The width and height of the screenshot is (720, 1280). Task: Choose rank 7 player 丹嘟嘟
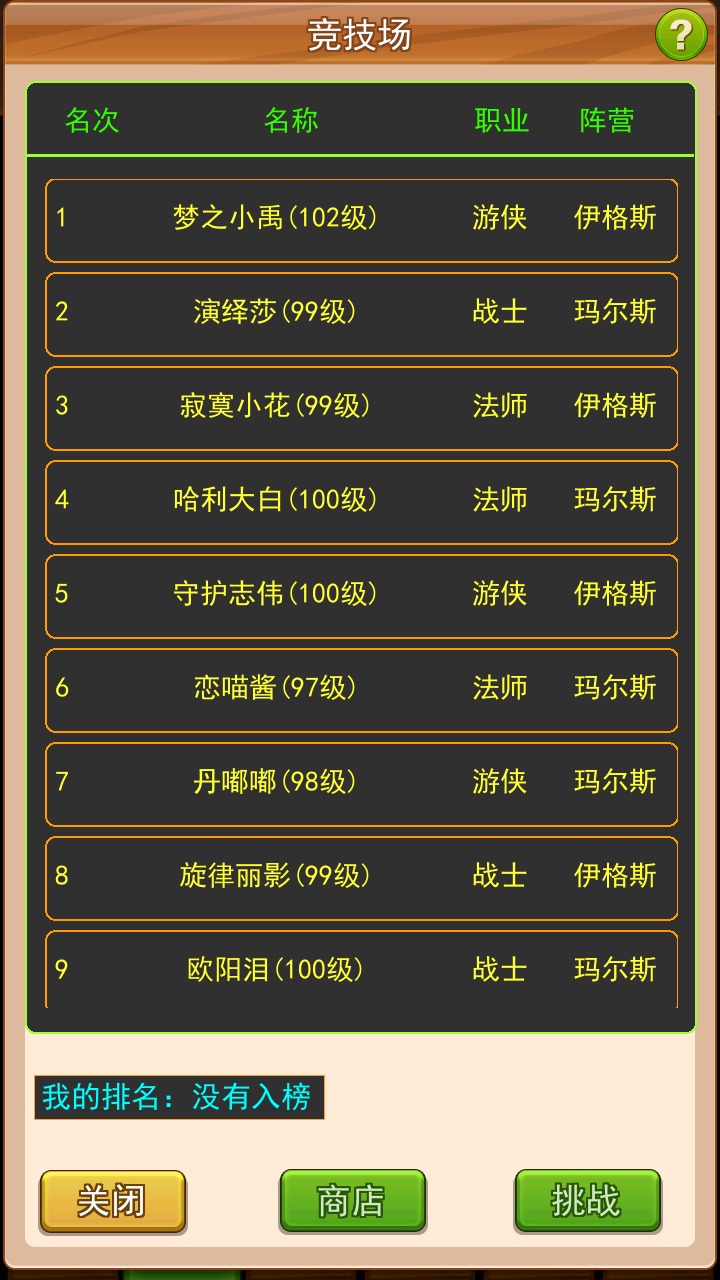pos(361,784)
